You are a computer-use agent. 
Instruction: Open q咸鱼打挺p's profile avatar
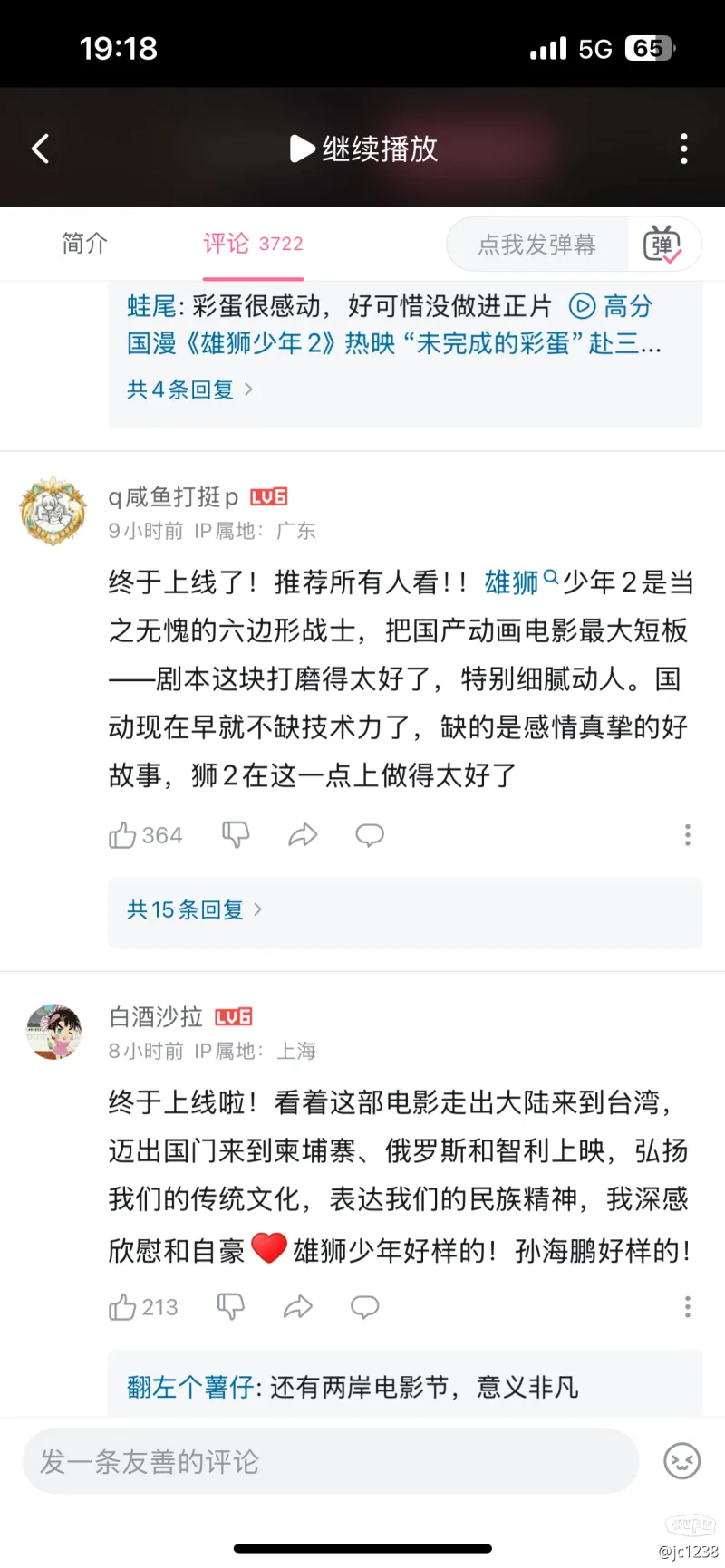tap(53, 510)
